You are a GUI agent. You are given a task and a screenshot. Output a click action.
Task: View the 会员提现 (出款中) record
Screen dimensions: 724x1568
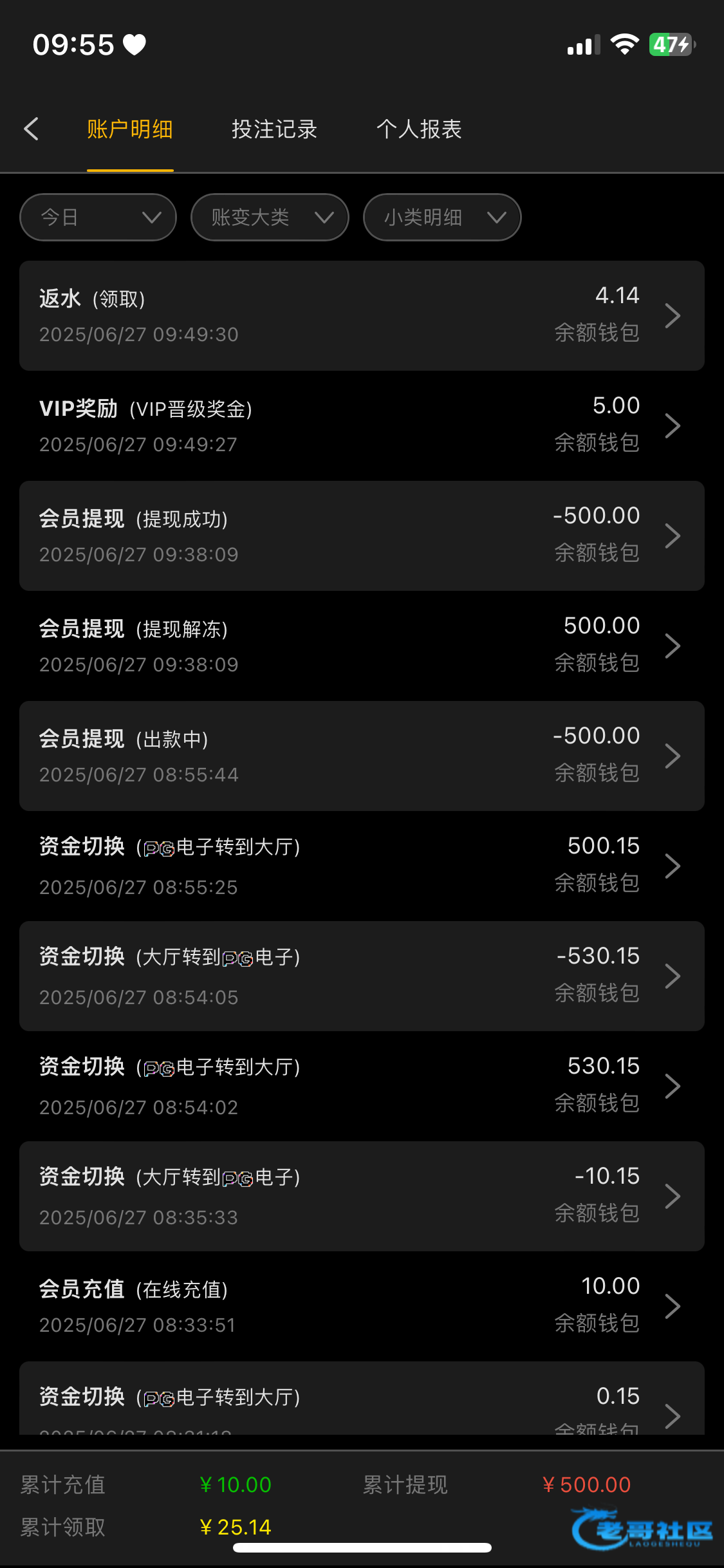pyautogui.click(x=362, y=756)
